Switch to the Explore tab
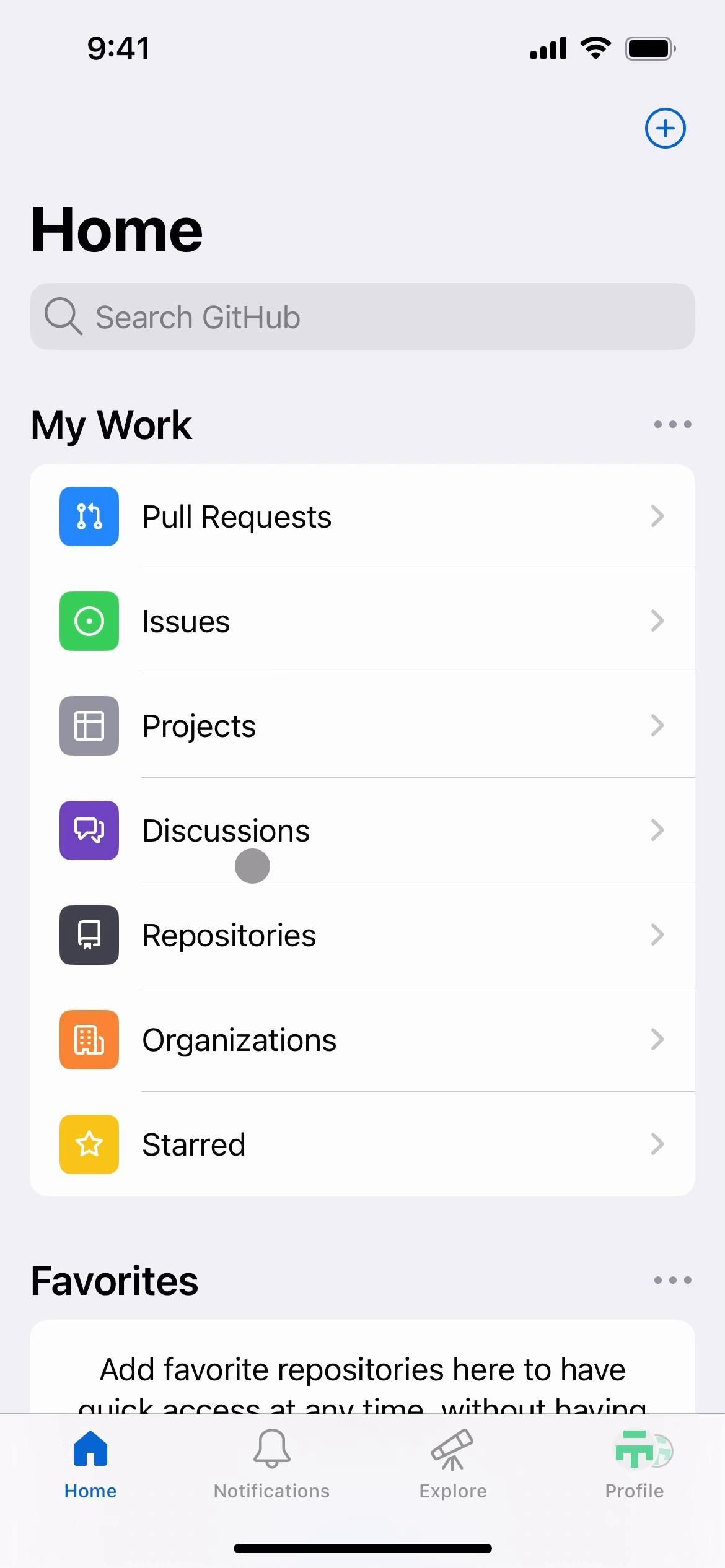Screen dimensions: 725x1568 click(x=453, y=1464)
